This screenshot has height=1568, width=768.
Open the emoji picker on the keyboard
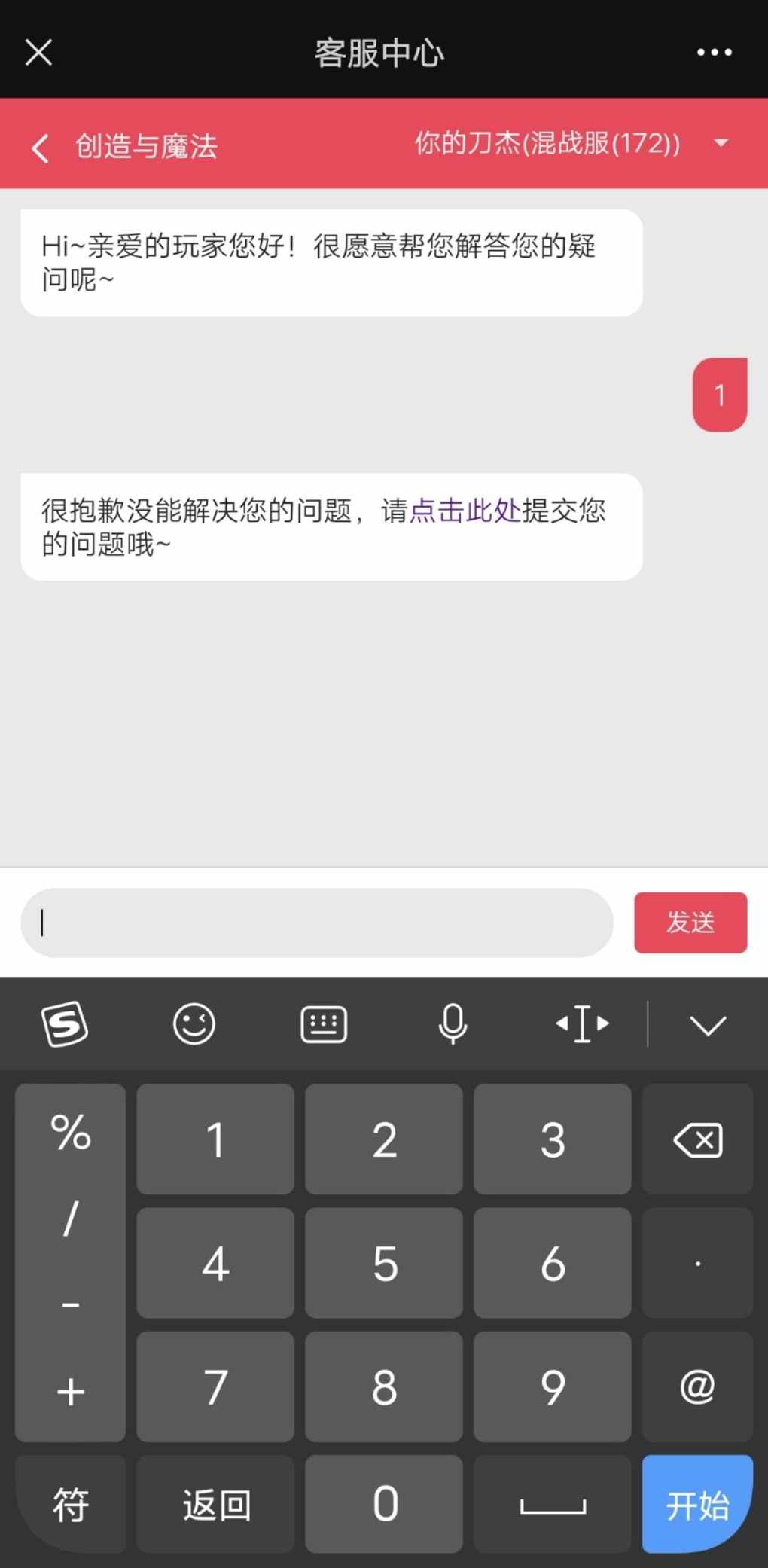click(x=194, y=1024)
